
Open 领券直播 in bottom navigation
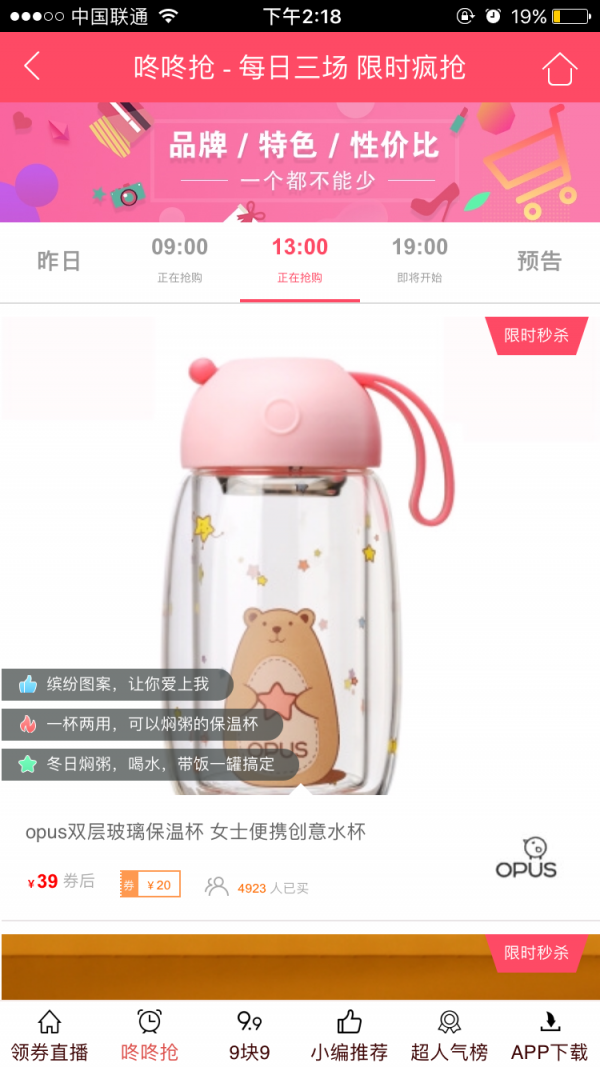(49, 1035)
